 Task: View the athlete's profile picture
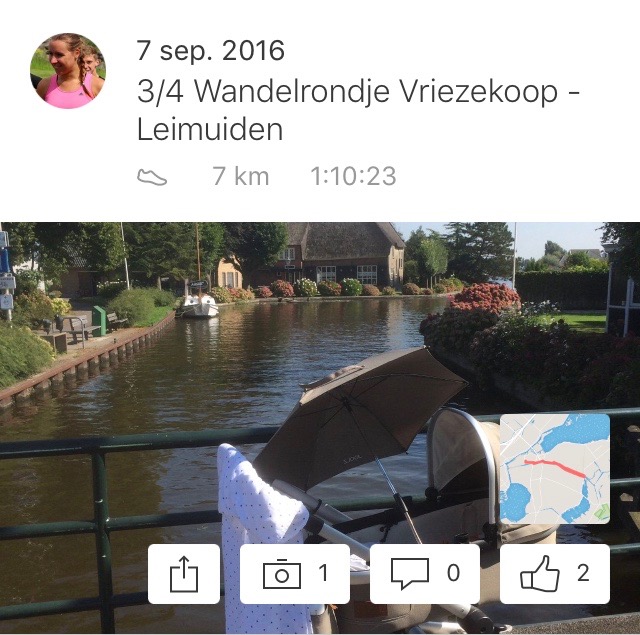[x=69, y=71]
